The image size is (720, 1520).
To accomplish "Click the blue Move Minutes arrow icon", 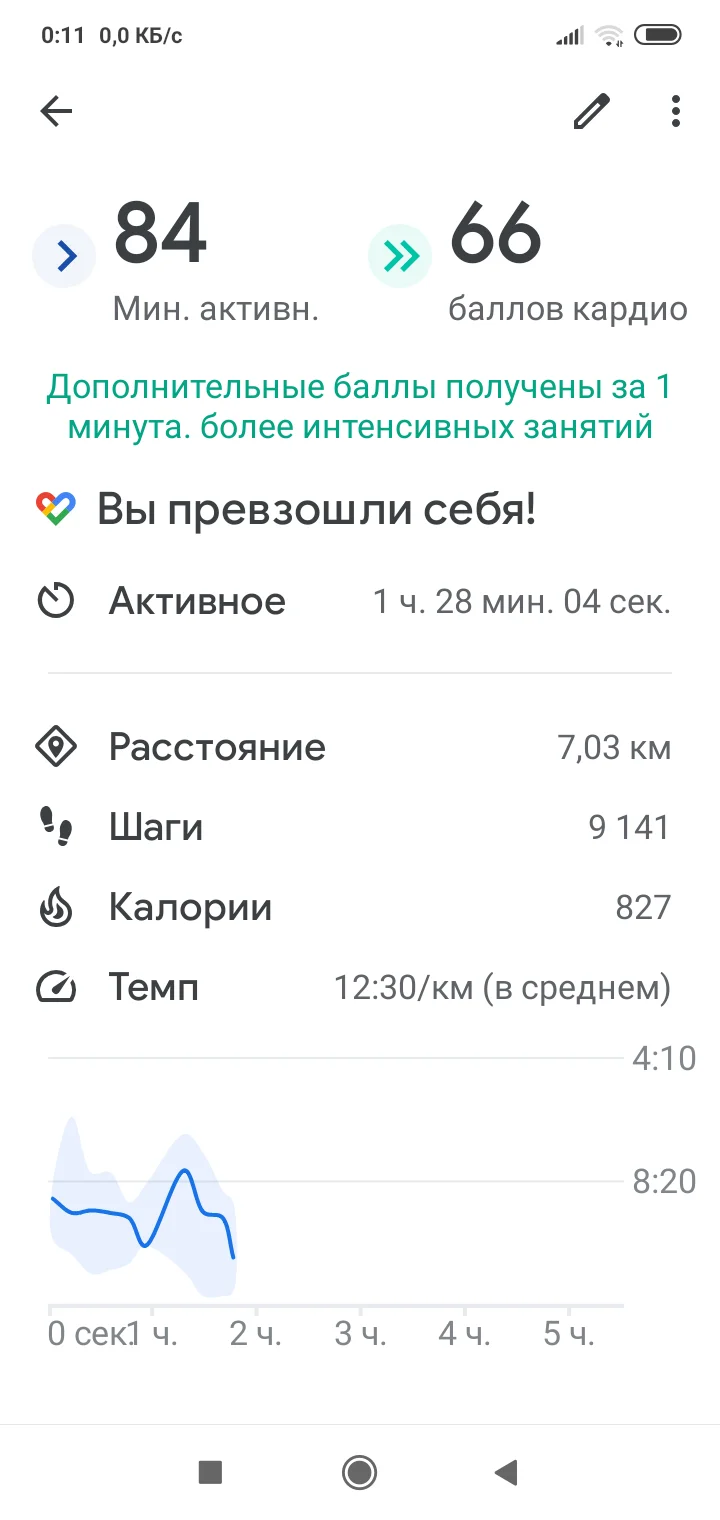I will [63, 255].
